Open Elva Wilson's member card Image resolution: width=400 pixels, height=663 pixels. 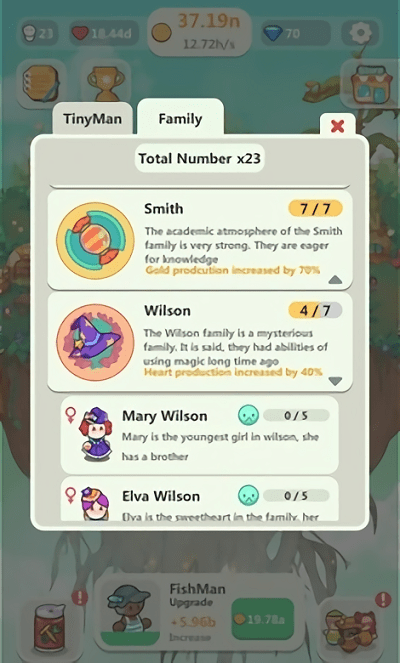[200, 499]
